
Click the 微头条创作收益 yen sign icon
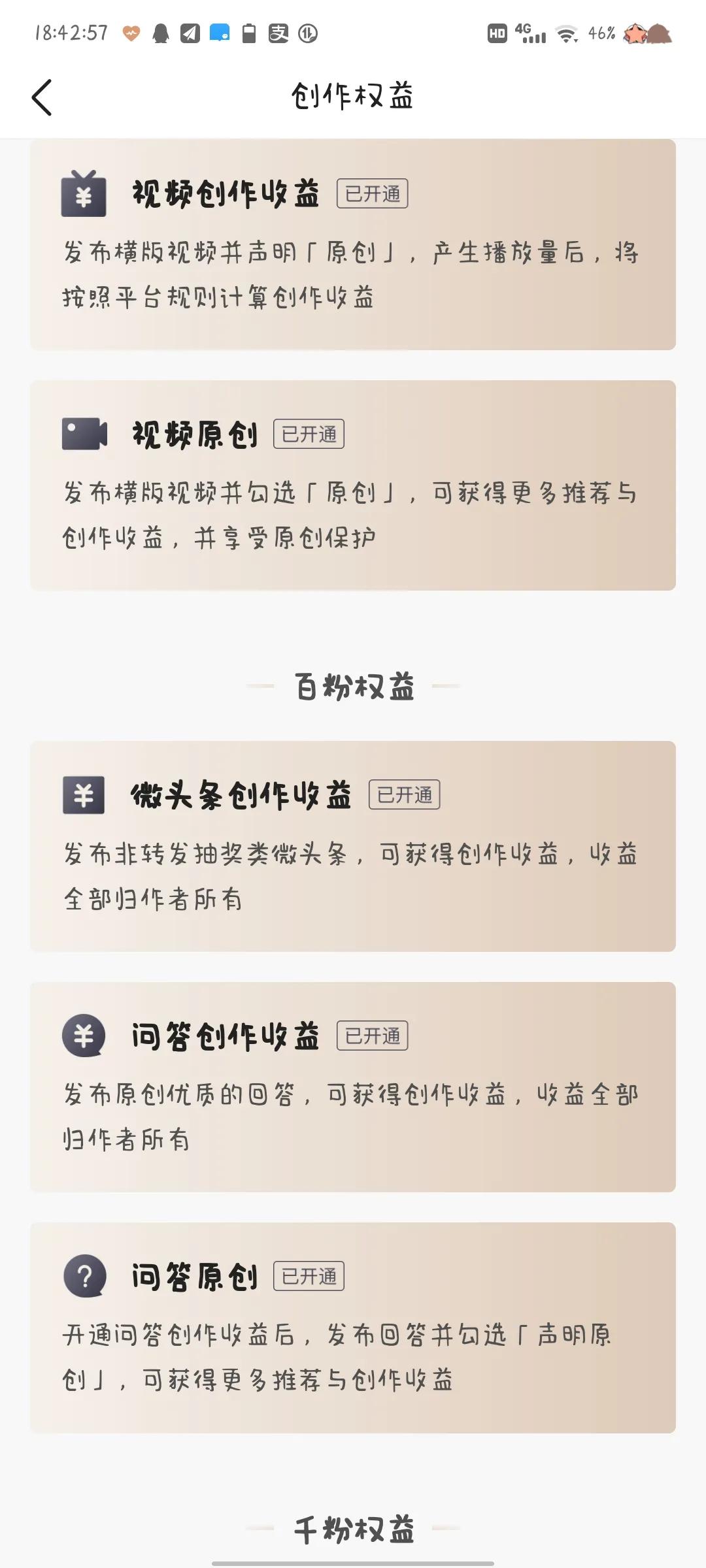coord(84,796)
